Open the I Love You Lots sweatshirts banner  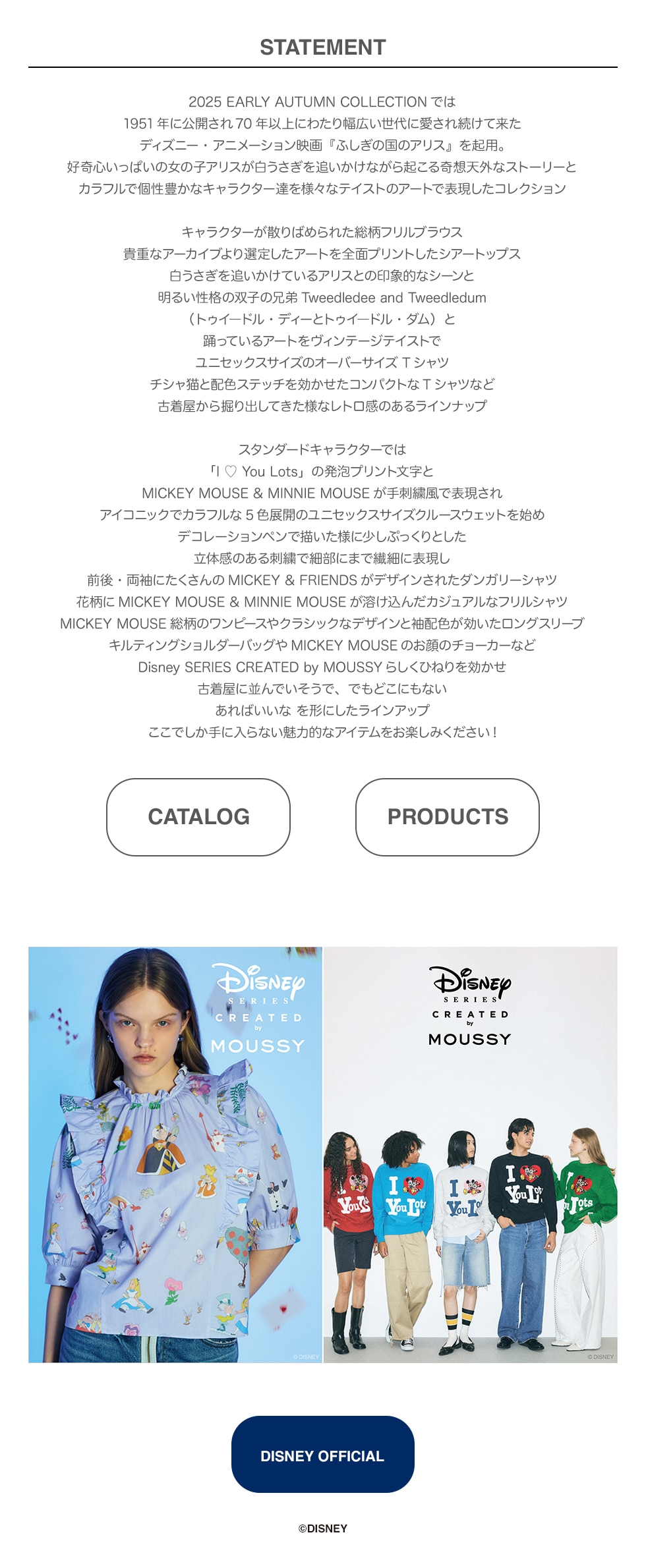pyautogui.click(x=471, y=1154)
